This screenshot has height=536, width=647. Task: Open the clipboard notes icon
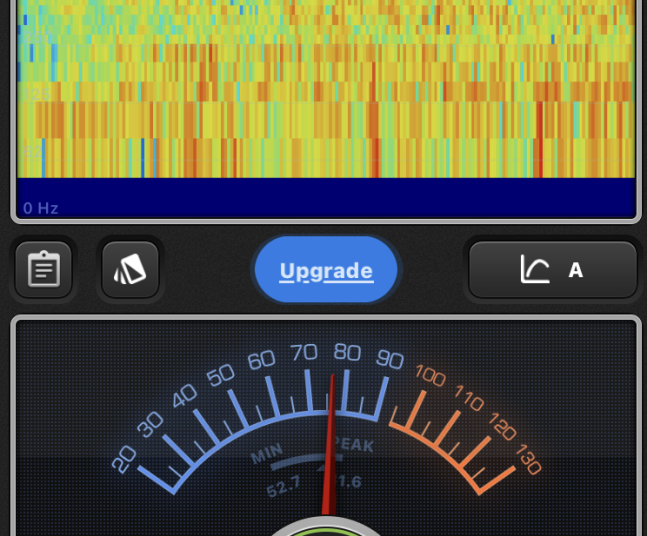[44, 270]
